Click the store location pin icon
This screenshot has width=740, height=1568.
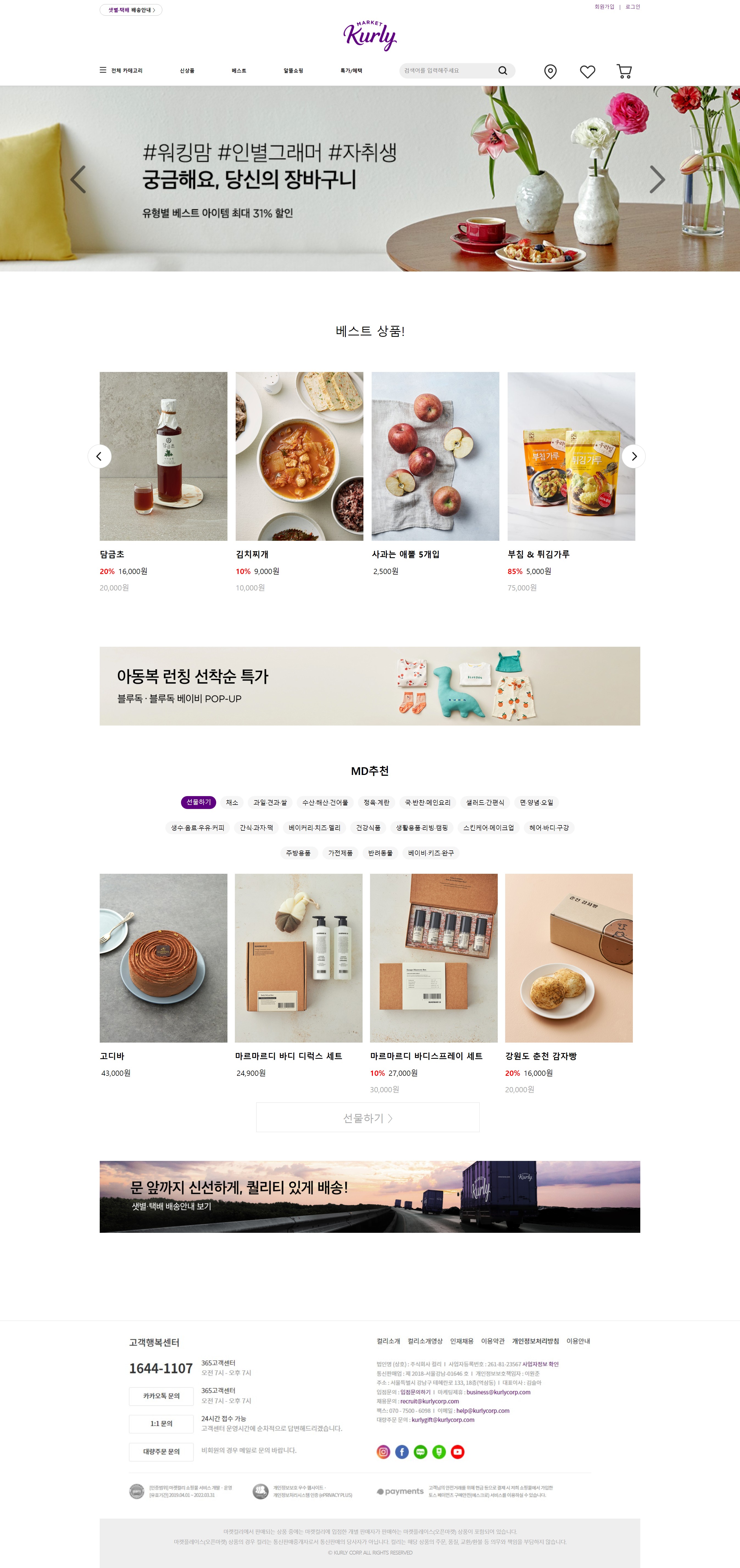[550, 71]
